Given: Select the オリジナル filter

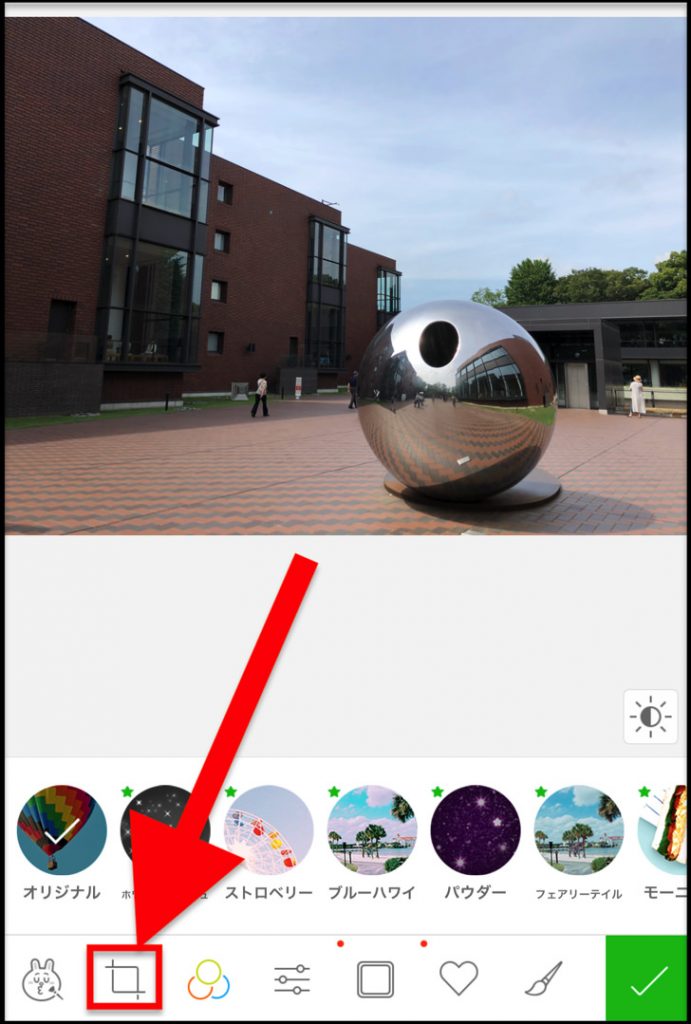Looking at the screenshot, I should 62,830.
